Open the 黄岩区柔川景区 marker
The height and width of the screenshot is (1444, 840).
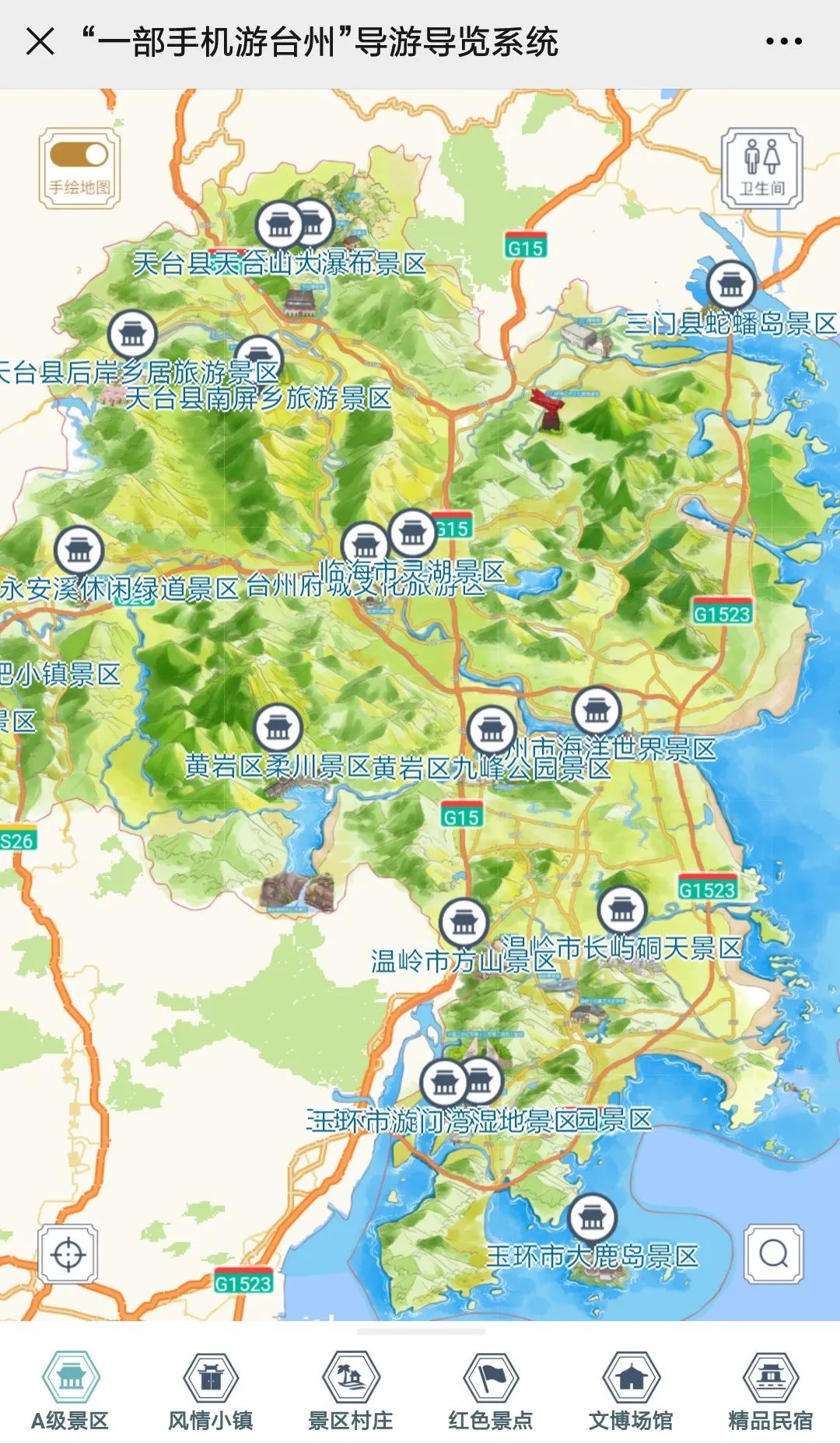coord(278,727)
